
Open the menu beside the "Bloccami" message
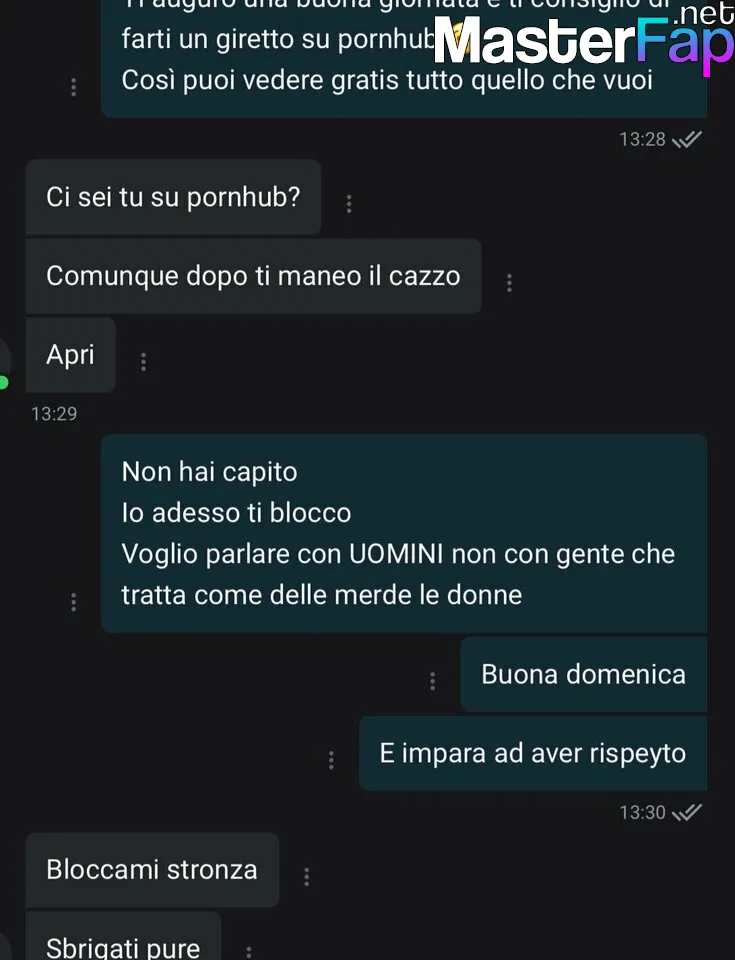point(306,876)
